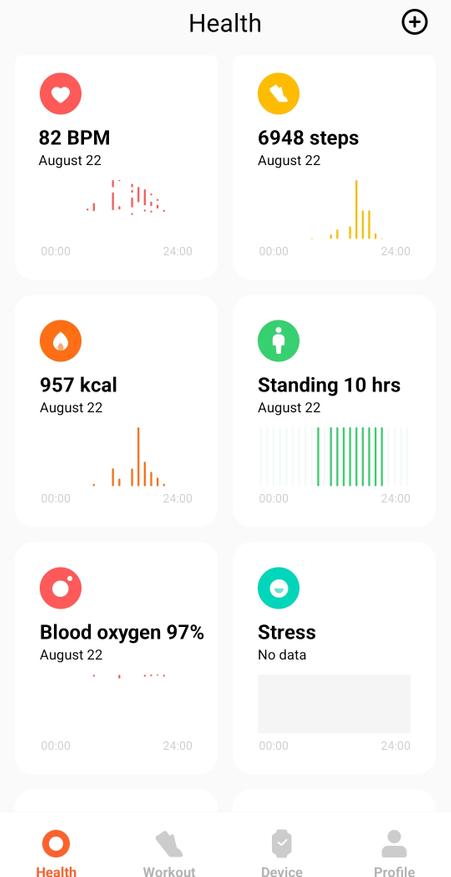
Task: Open the Profile tab
Action: pos(394,853)
